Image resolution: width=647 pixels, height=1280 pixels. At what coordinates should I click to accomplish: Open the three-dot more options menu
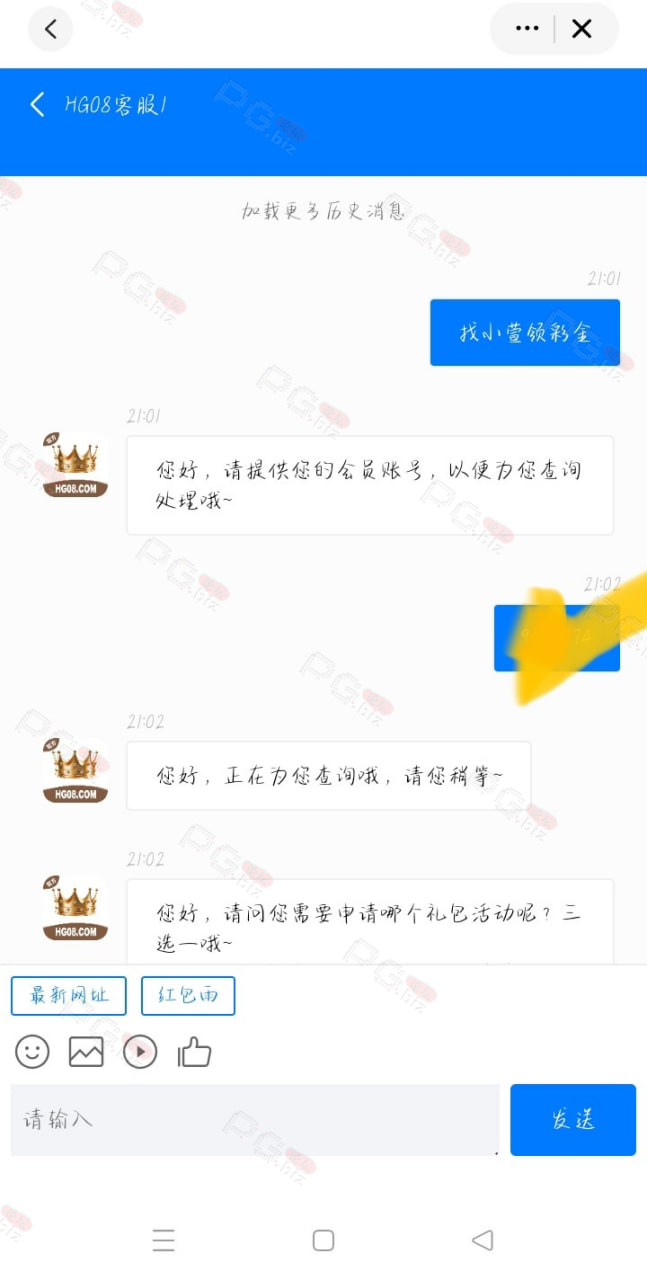526,29
